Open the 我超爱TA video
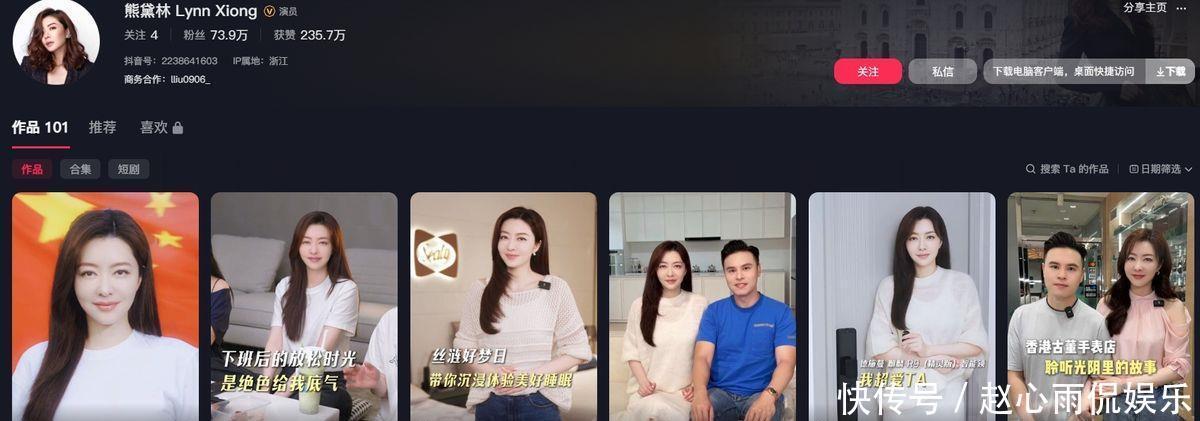Viewport: 1200px width, 421px height. 902,306
